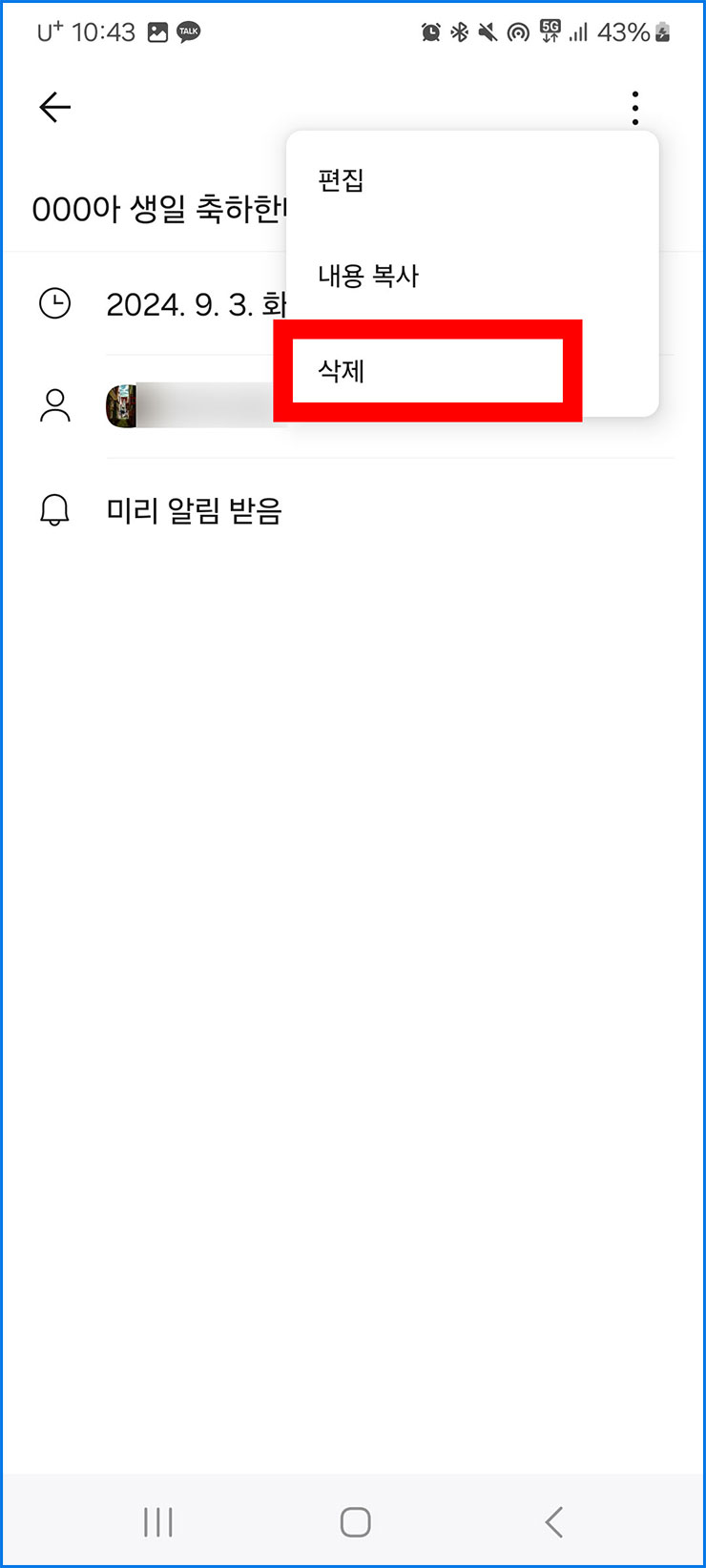This screenshot has width=706, height=1568.
Task: Open the three-dot overflow menu
Action: (x=634, y=107)
